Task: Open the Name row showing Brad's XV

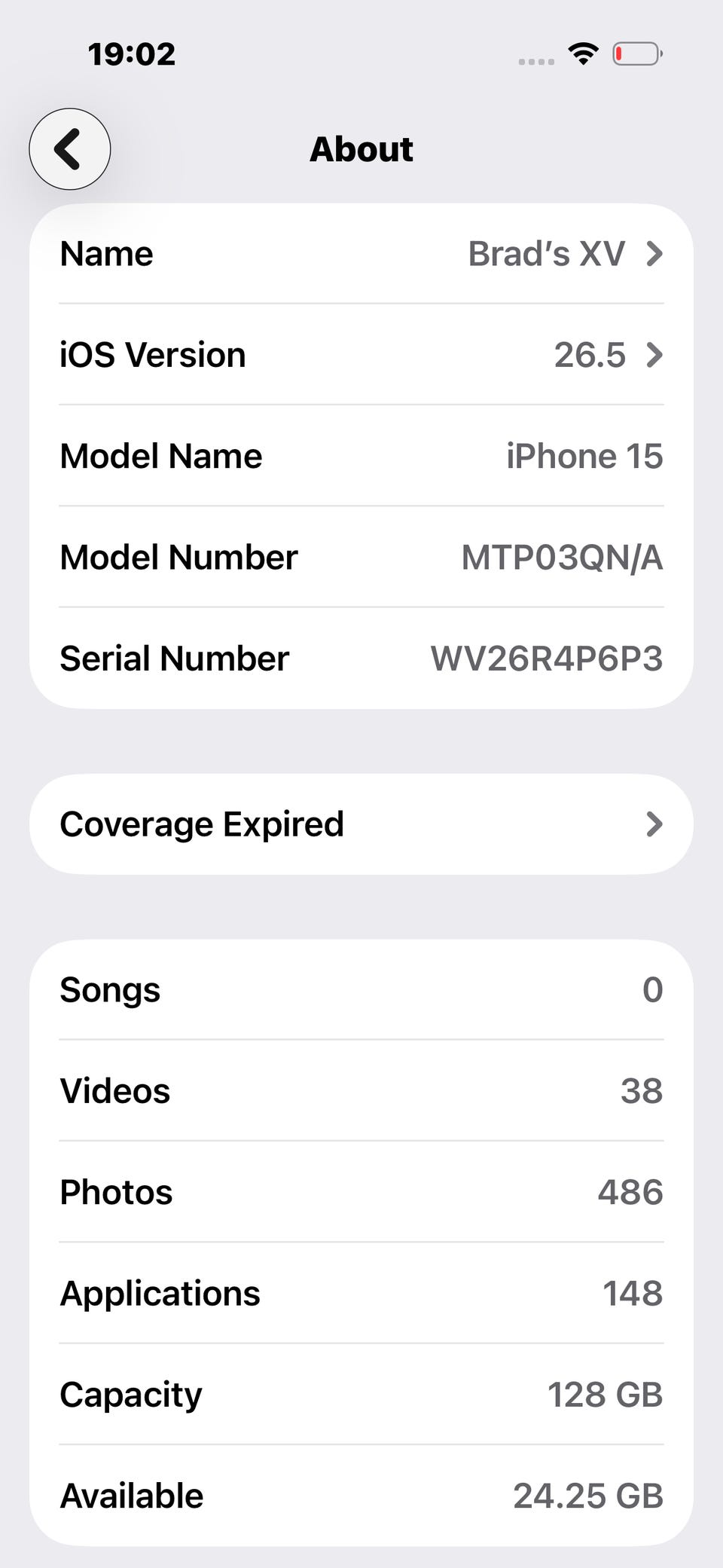Action: (x=361, y=254)
